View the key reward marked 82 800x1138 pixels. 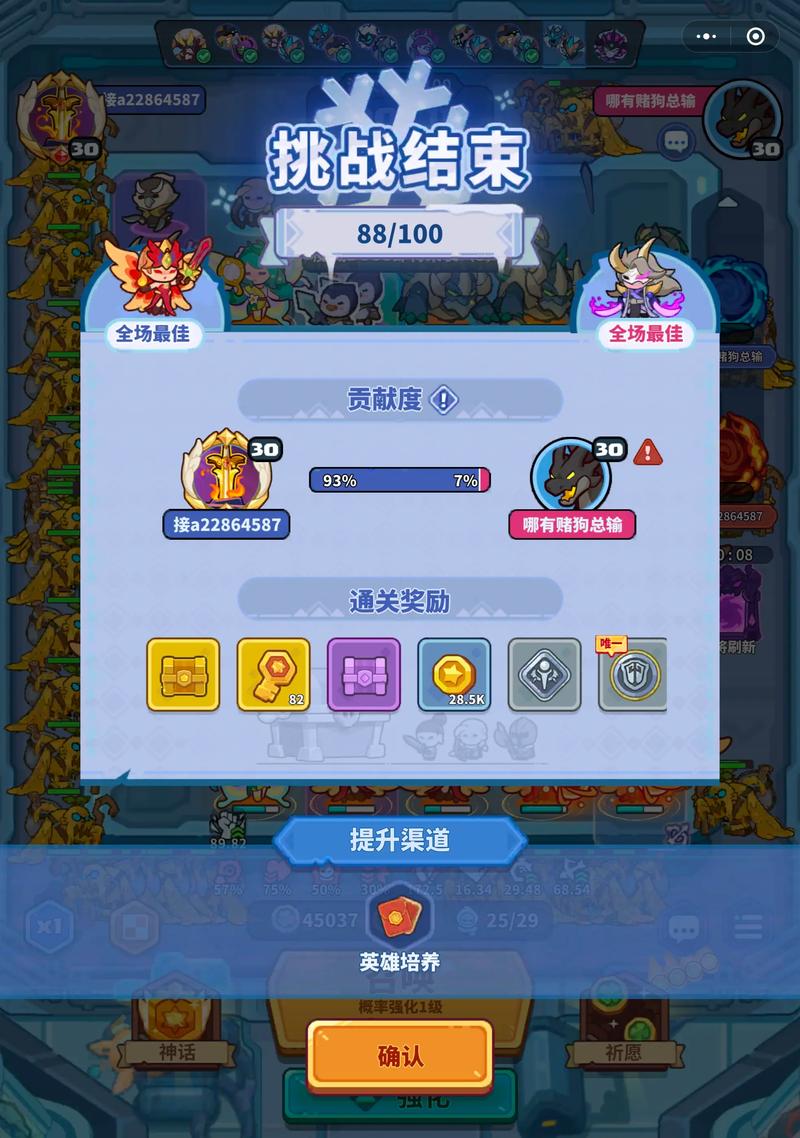pyautogui.click(x=273, y=675)
